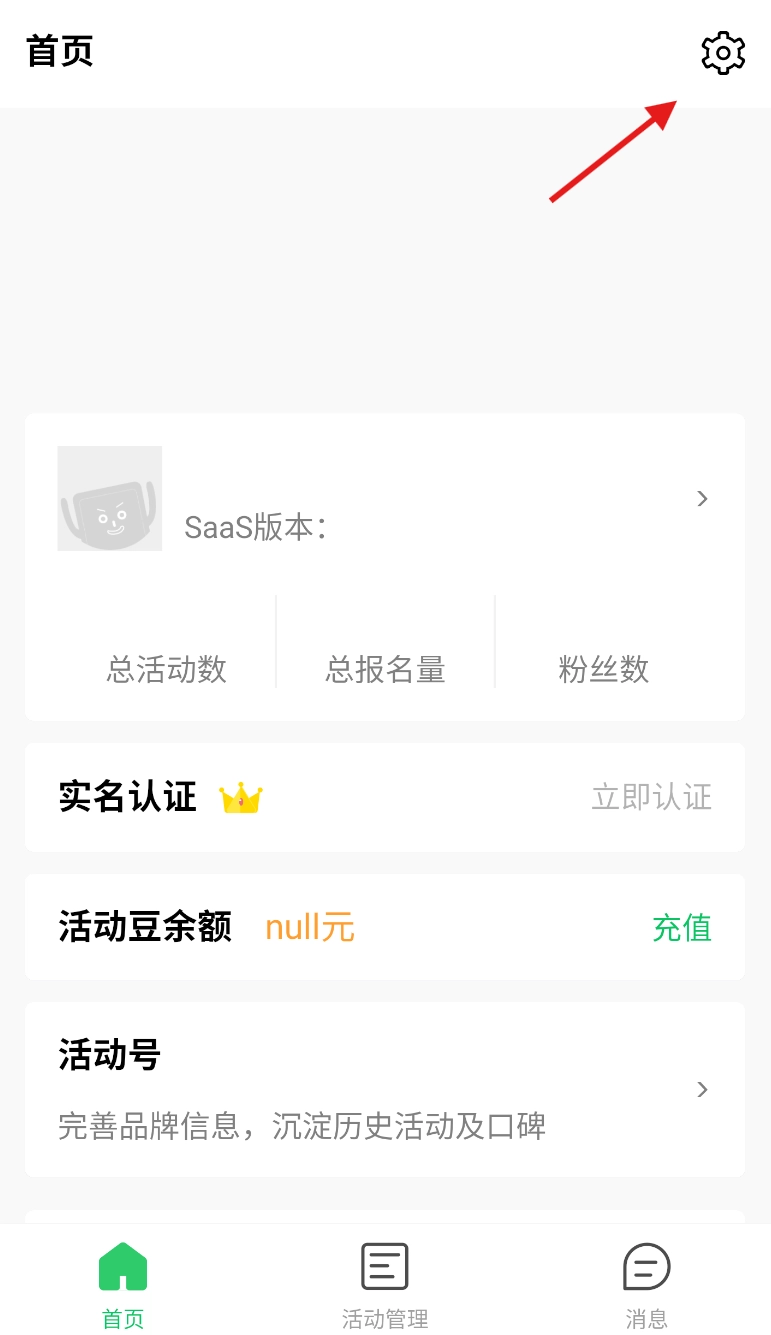The image size is (771, 1335).
Task: Click the 活动豆余额 card
Action: [x=385, y=927]
